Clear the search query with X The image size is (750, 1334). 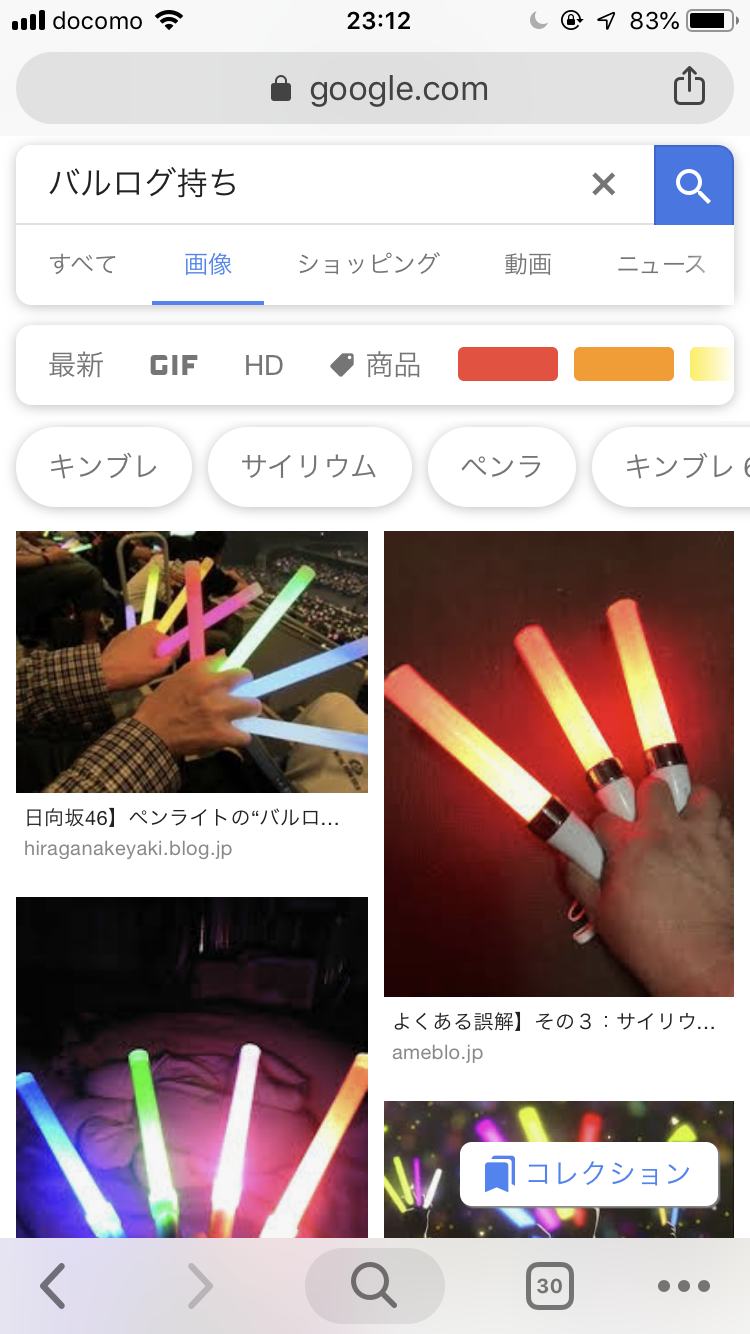point(603,184)
